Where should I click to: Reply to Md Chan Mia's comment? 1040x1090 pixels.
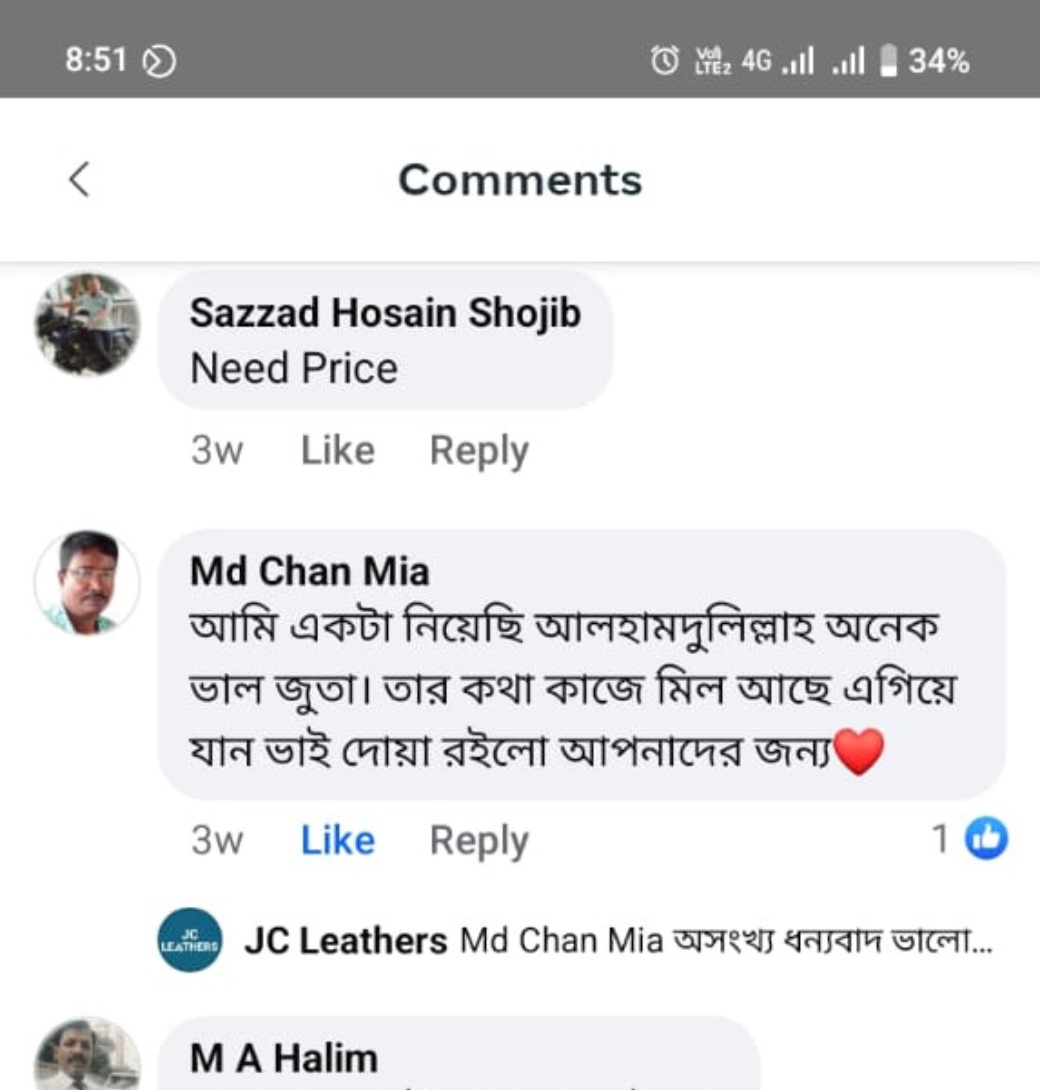tap(479, 841)
